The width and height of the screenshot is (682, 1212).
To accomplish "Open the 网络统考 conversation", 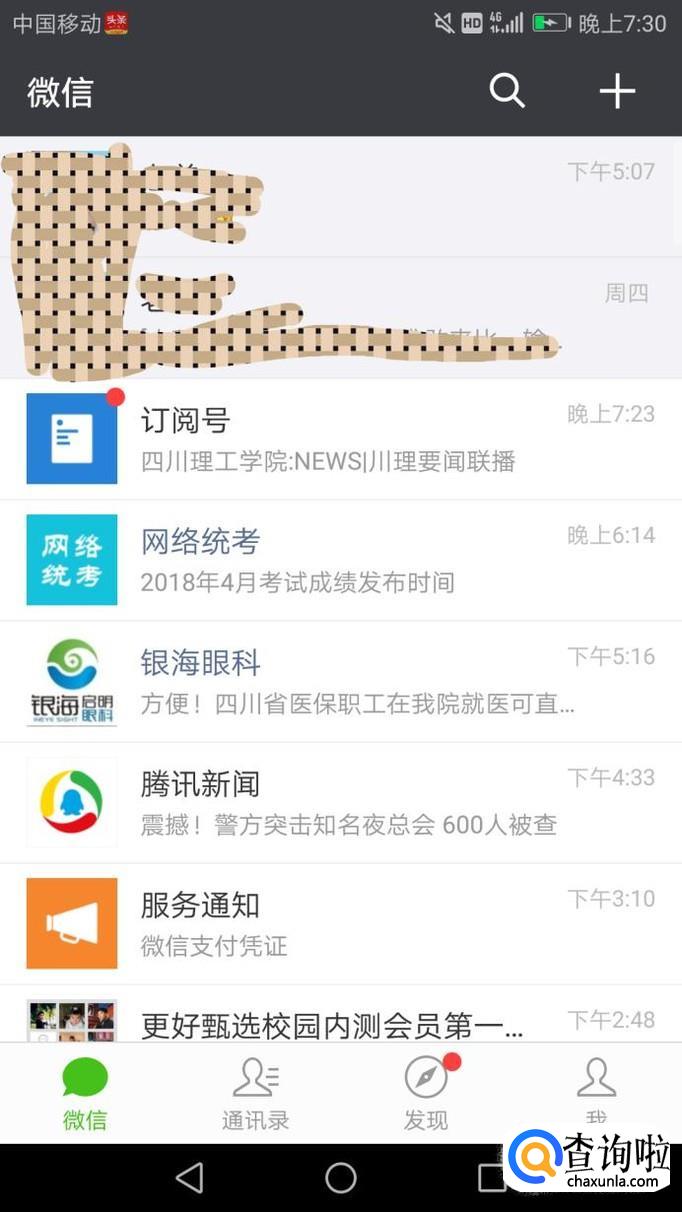I will pyautogui.click(x=340, y=560).
